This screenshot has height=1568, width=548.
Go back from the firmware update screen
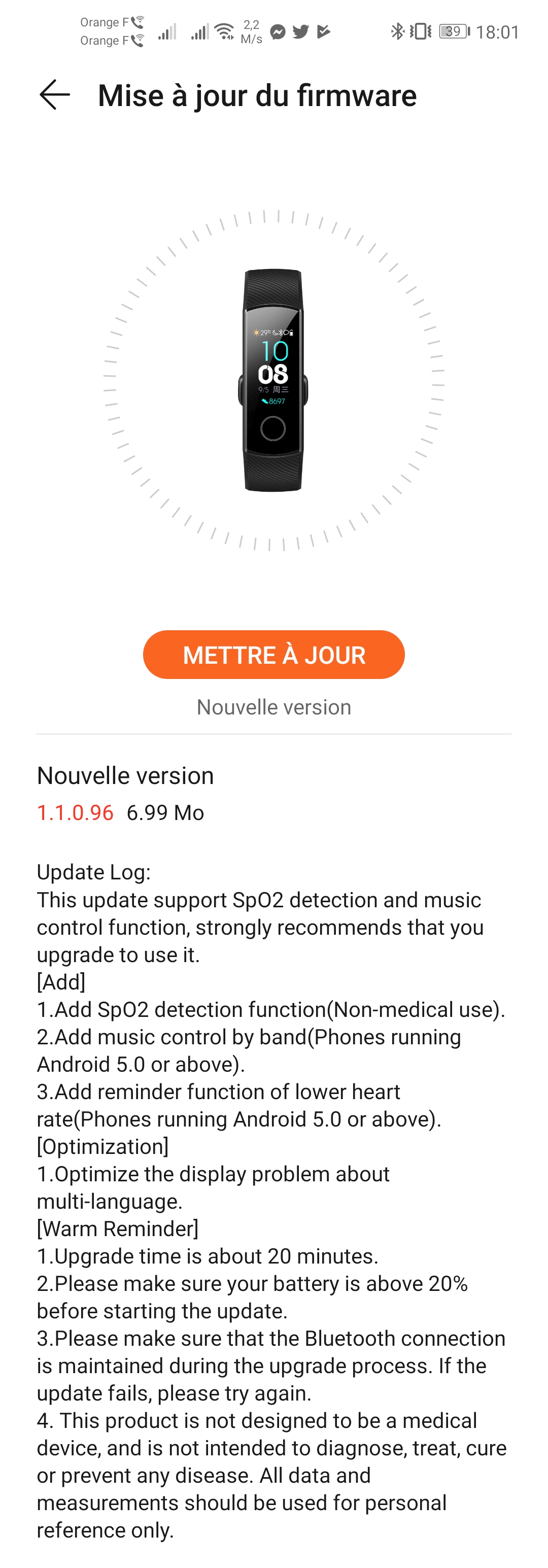point(55,95)
